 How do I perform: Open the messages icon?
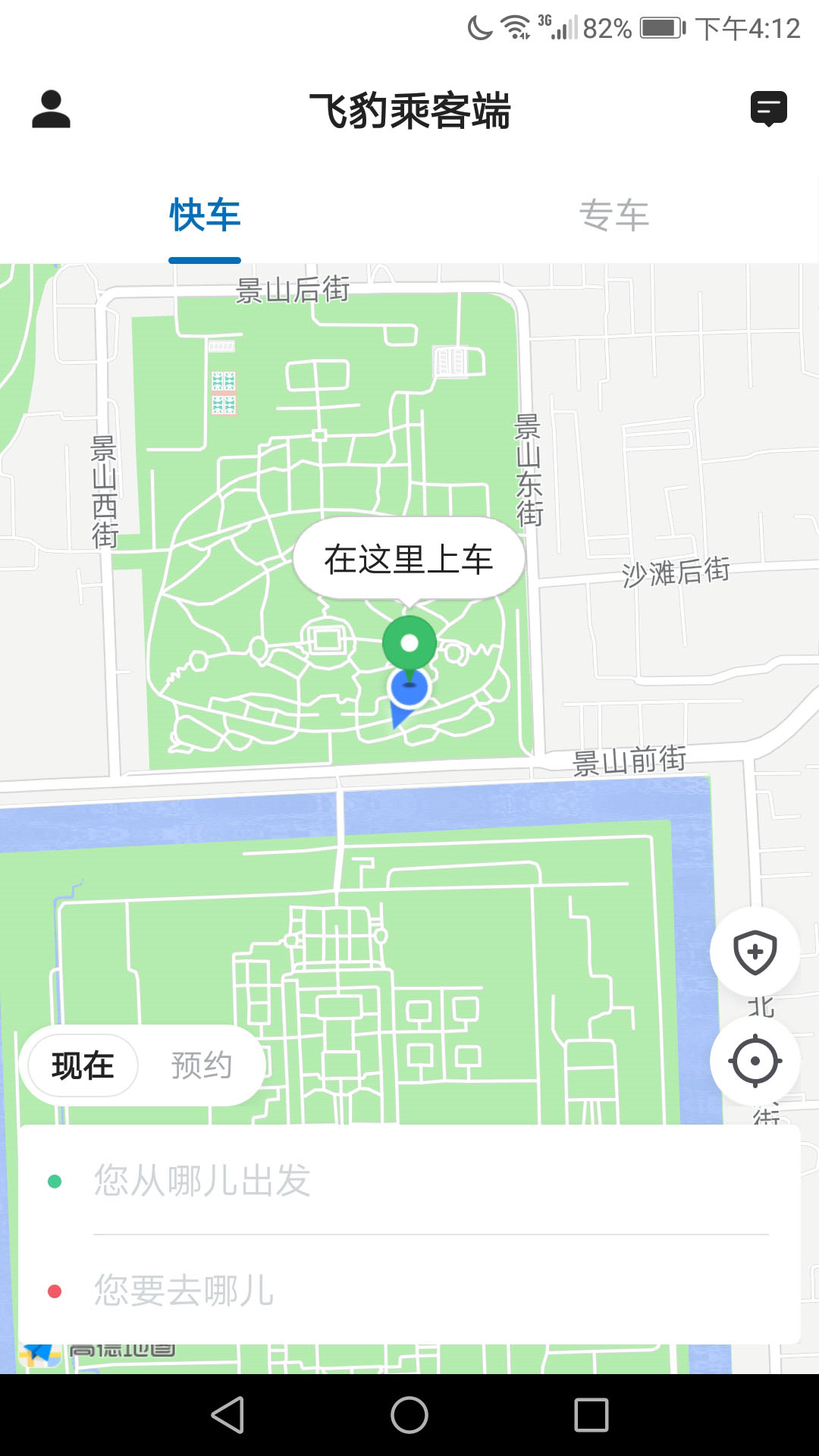click(768, 109)
